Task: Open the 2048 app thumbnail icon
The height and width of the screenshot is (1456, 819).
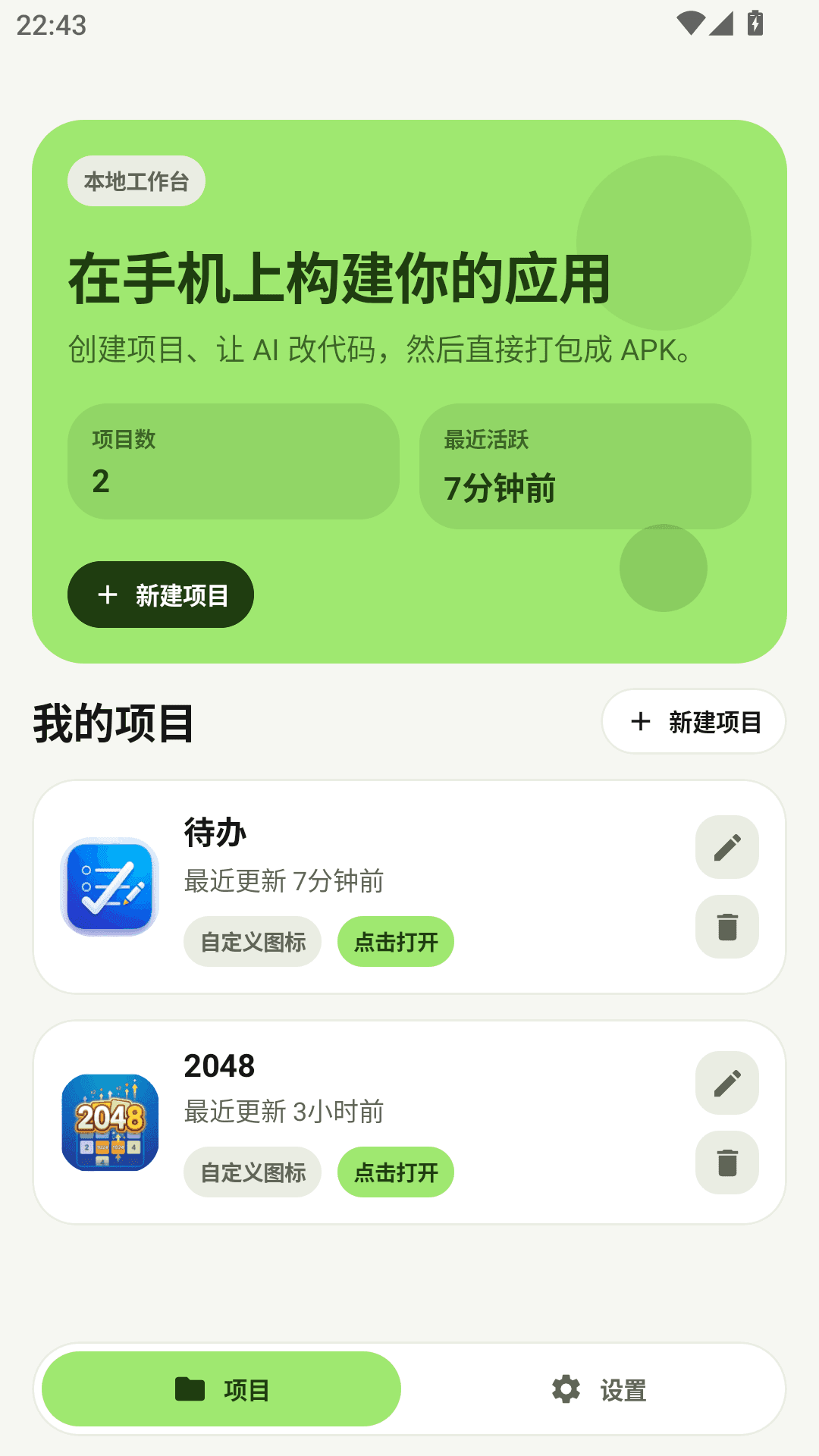Action: (x=110, y=1122)
